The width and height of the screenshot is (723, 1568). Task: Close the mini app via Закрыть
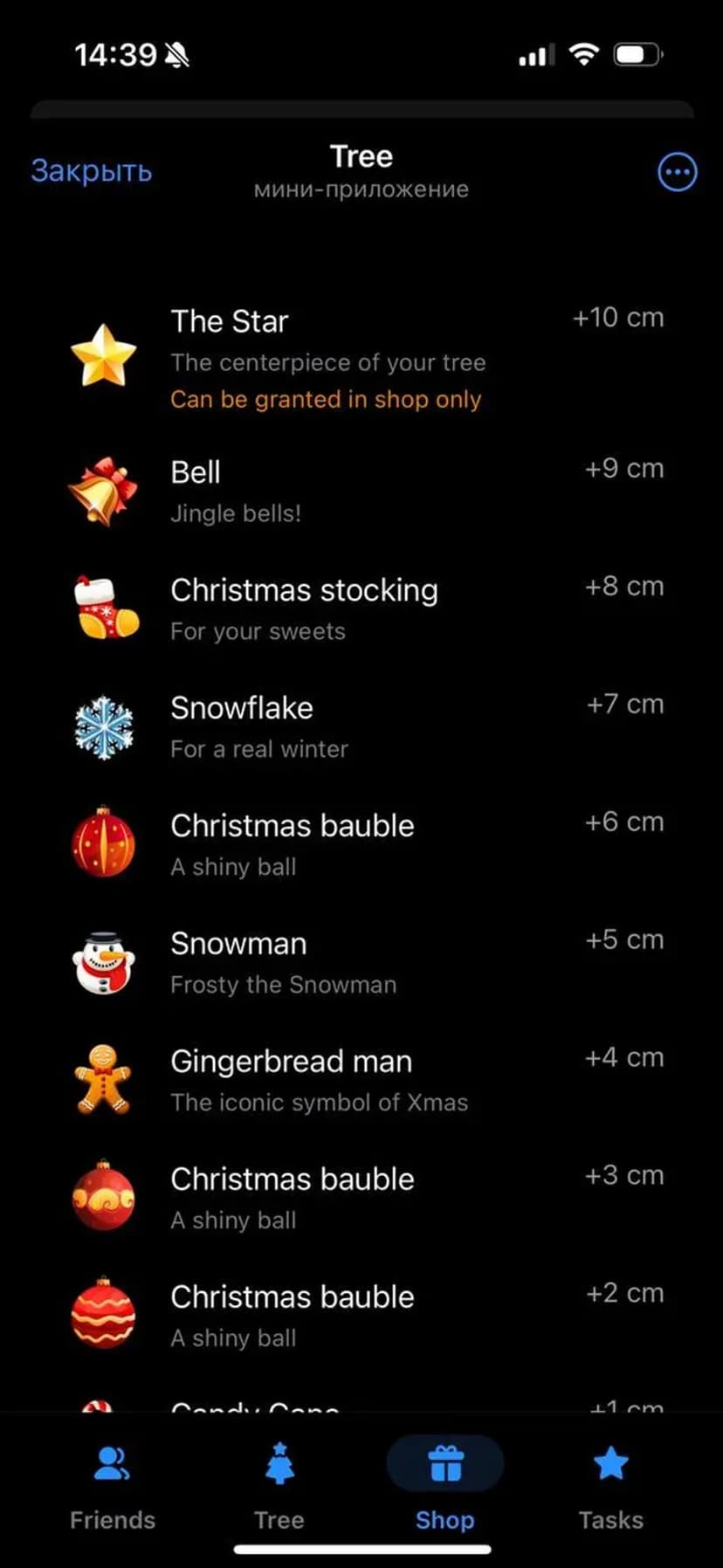click(92, 171)
